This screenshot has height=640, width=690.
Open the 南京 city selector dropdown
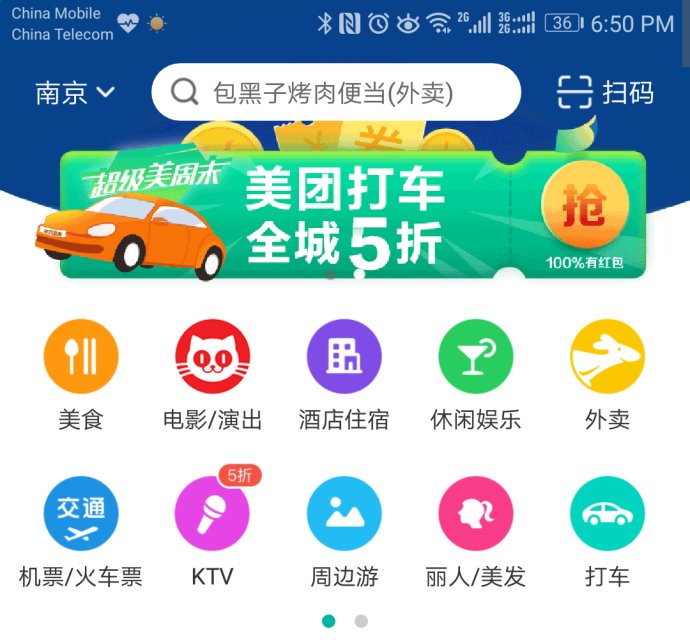click(75, 94)
